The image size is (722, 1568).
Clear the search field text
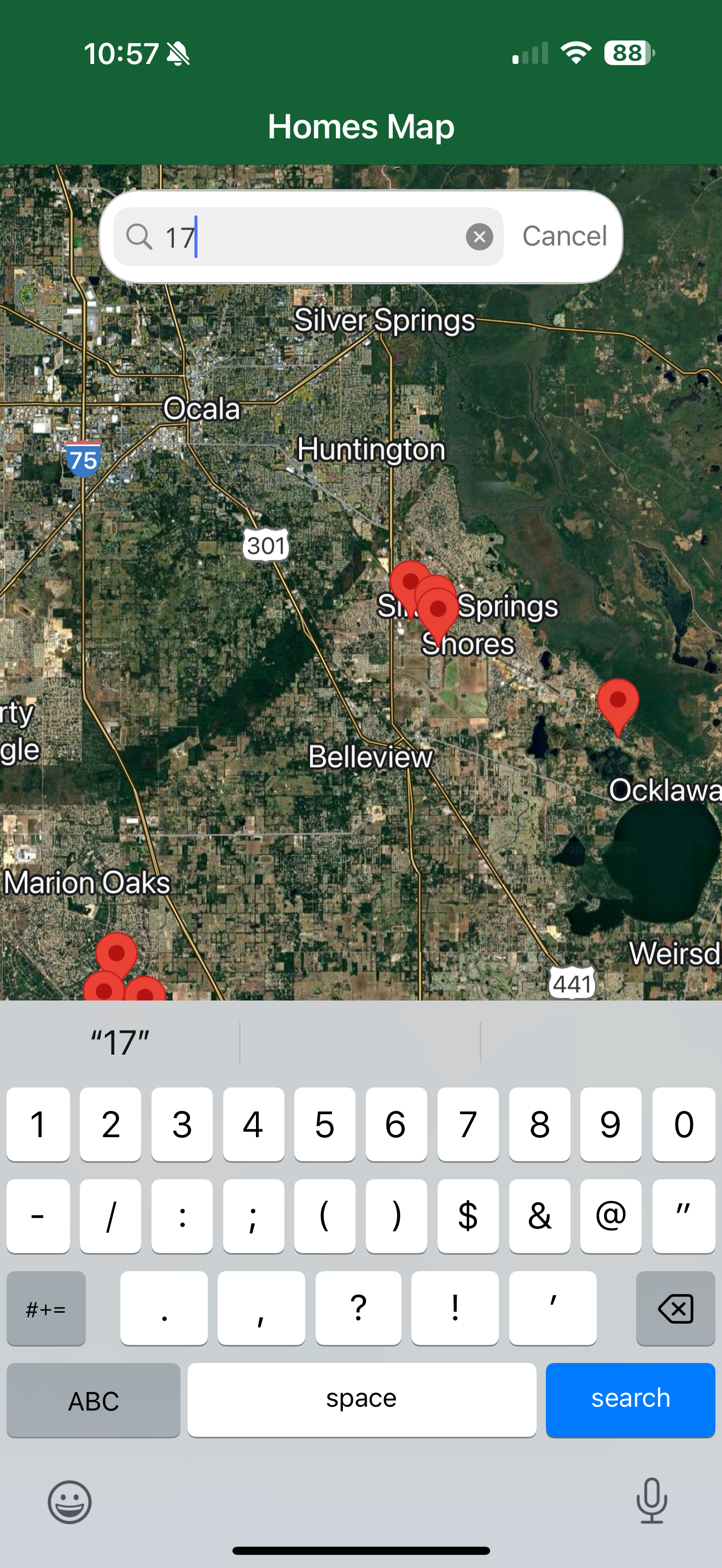point(480,237)
